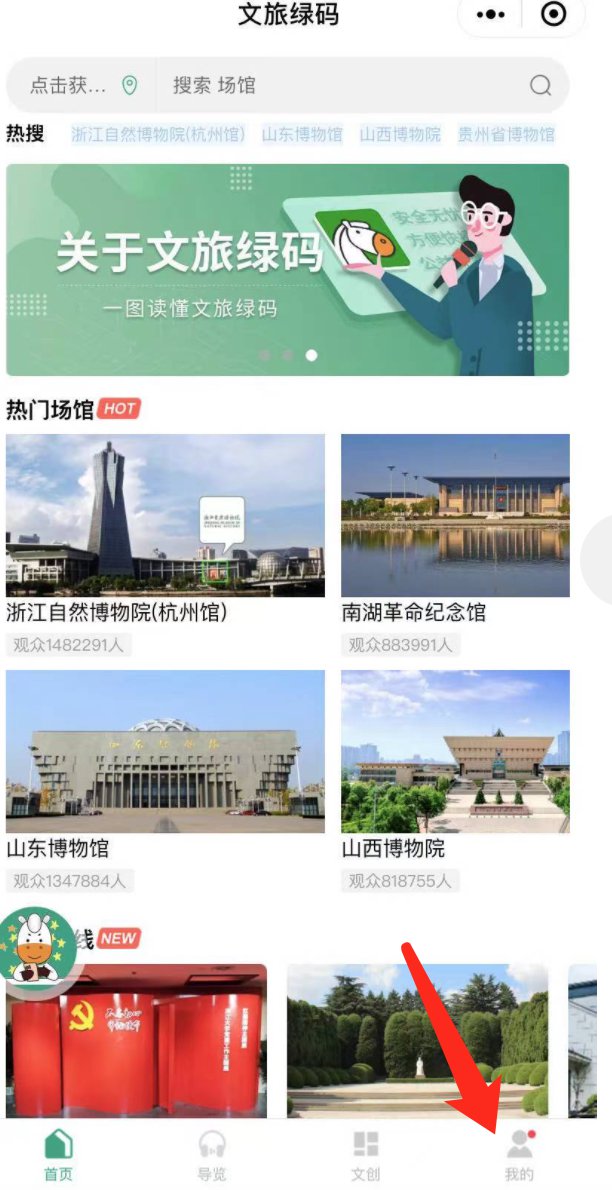612x1190 pixels.
Task: Search hot term 山东博物馆
Action: point(302,134)
